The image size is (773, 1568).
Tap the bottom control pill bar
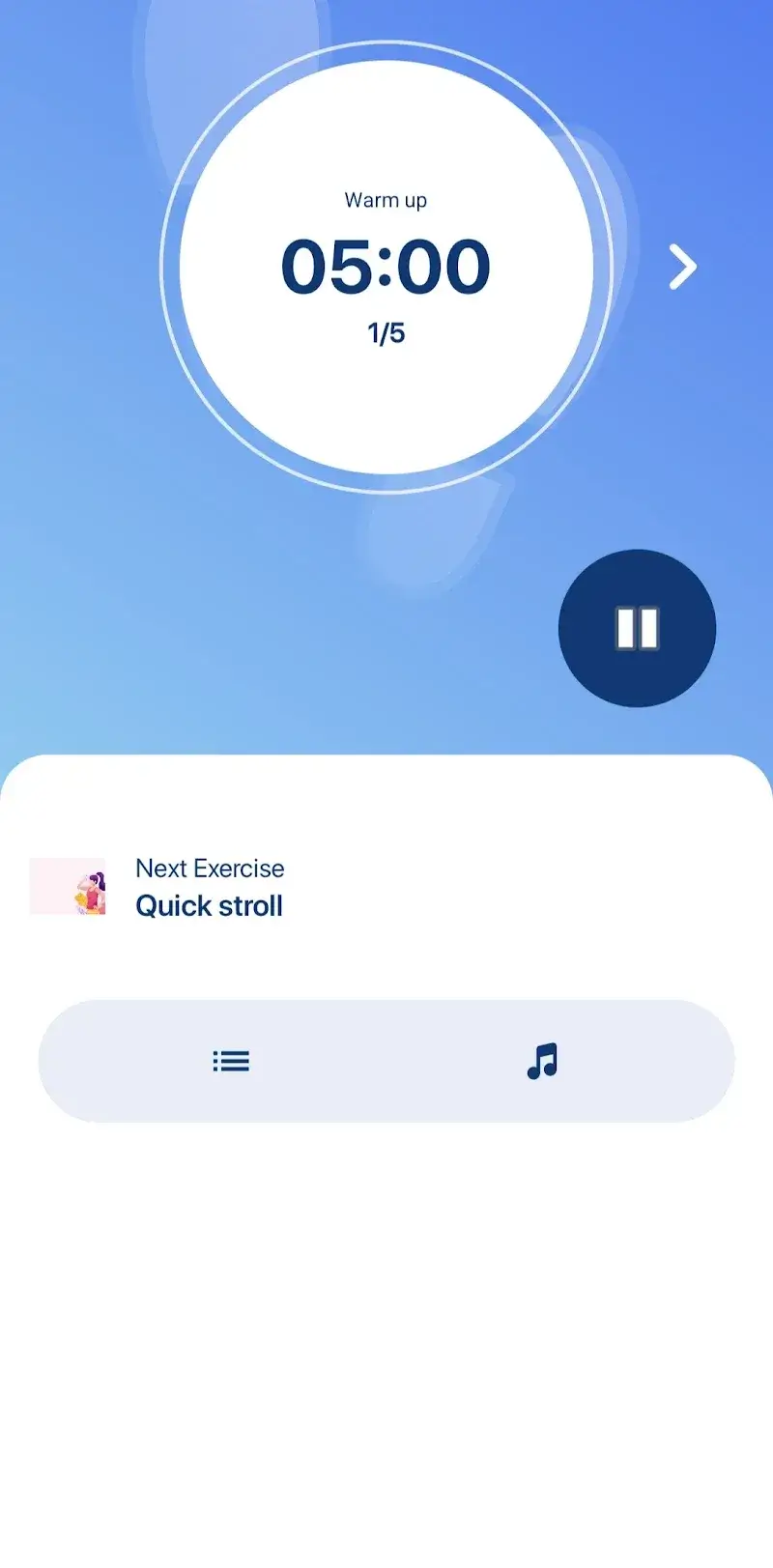[386, 1061]
